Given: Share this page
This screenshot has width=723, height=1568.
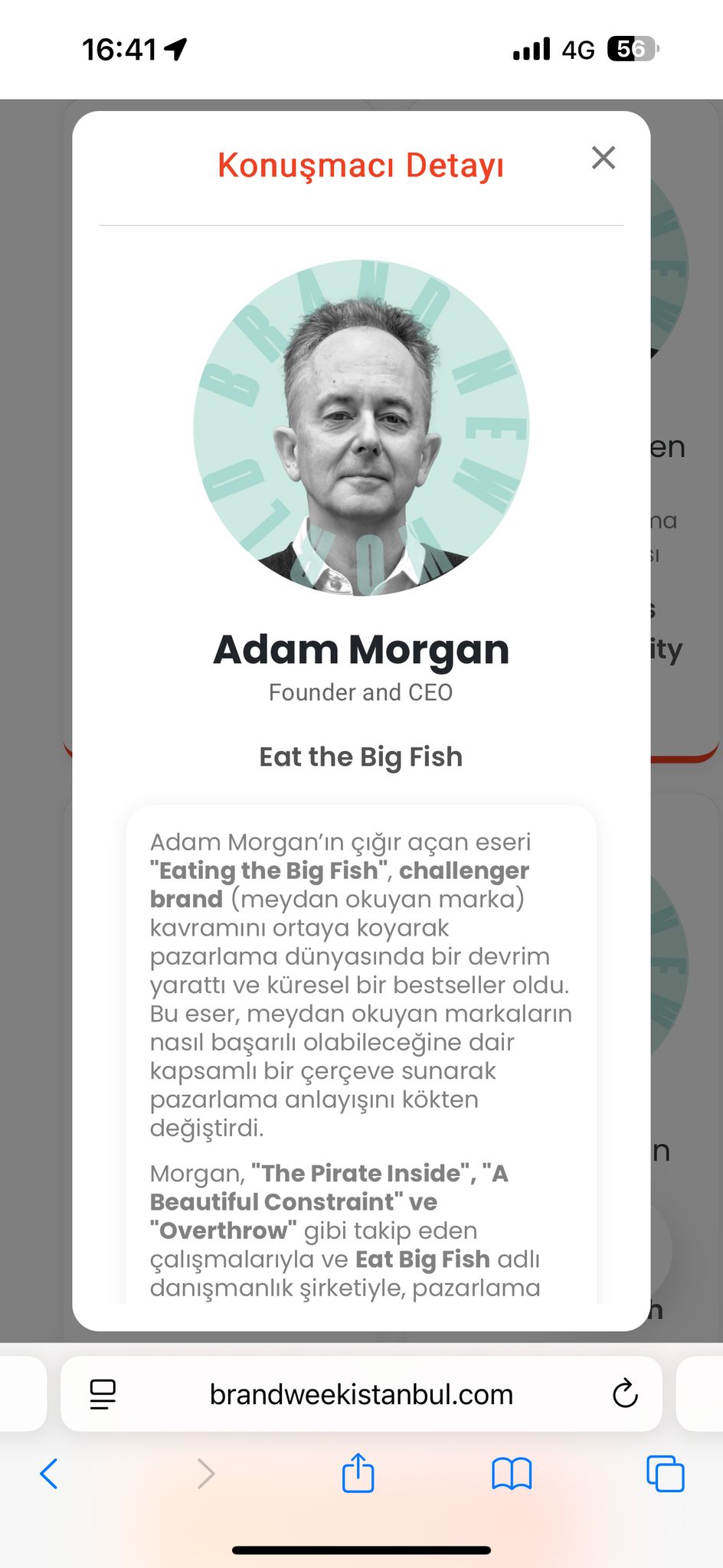Looking at the screenshot, I should pyautogui.click(x=358, y=1472).
